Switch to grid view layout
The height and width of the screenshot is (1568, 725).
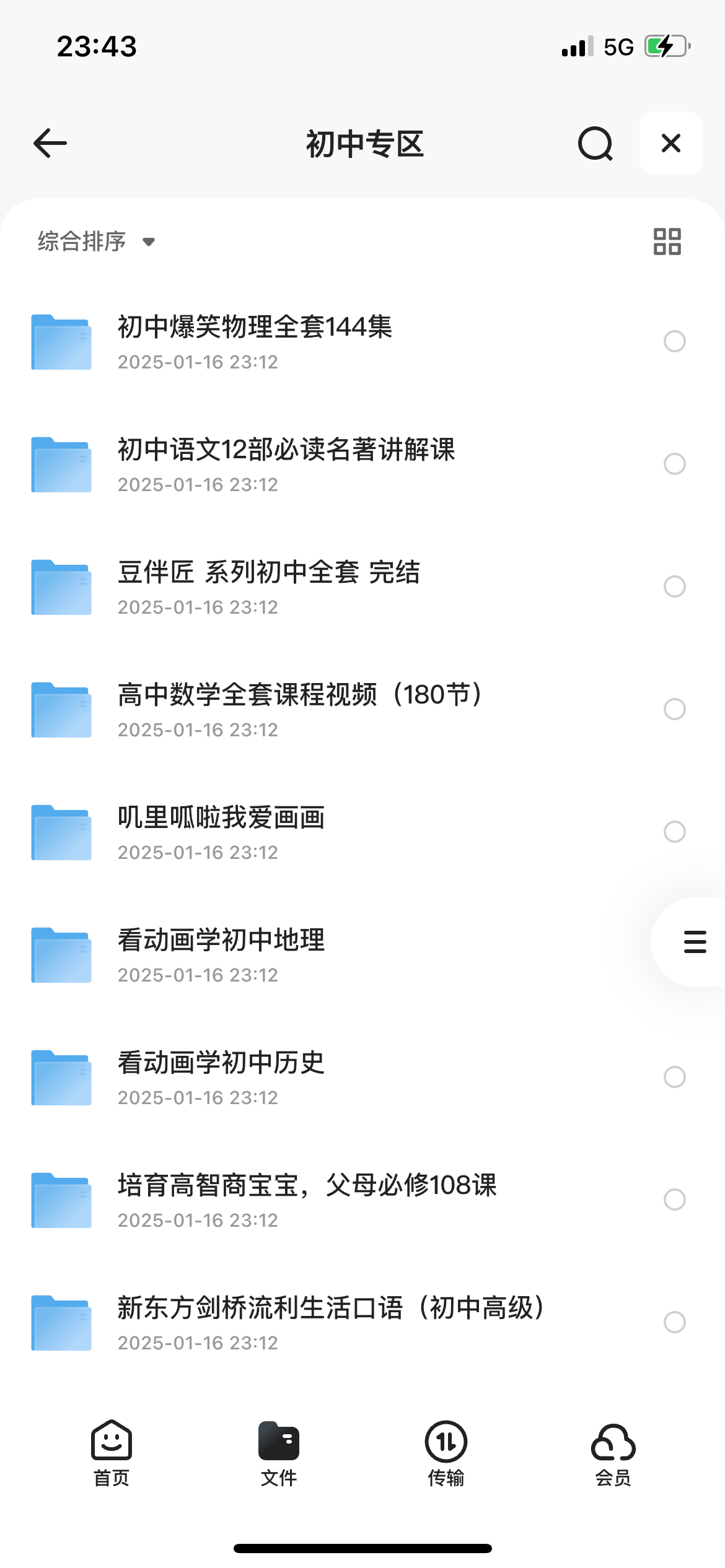point(667,242)
